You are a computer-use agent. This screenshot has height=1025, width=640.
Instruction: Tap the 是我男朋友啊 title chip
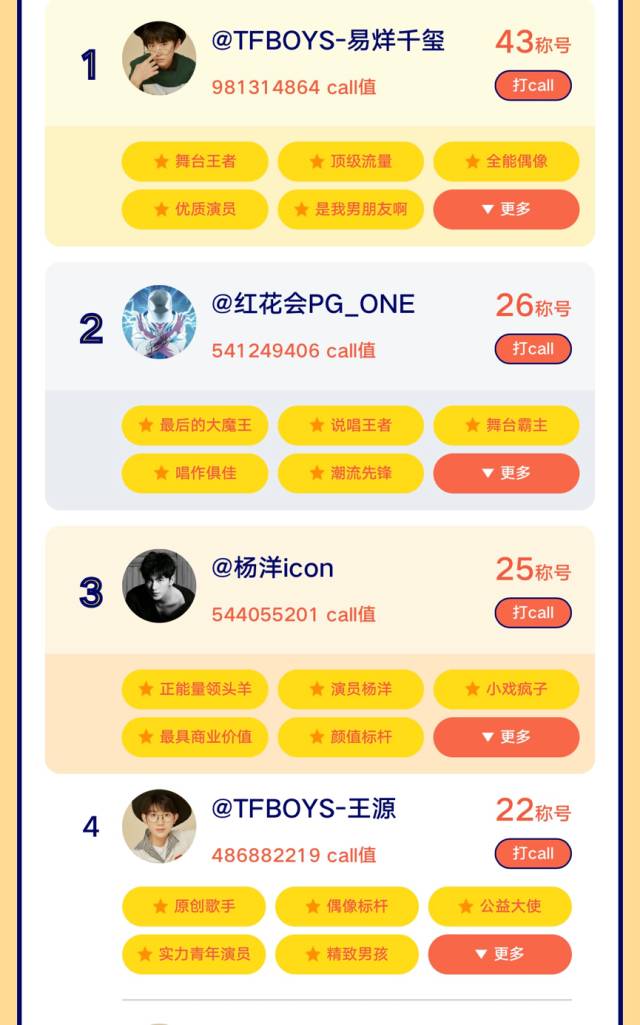[351, 210]
